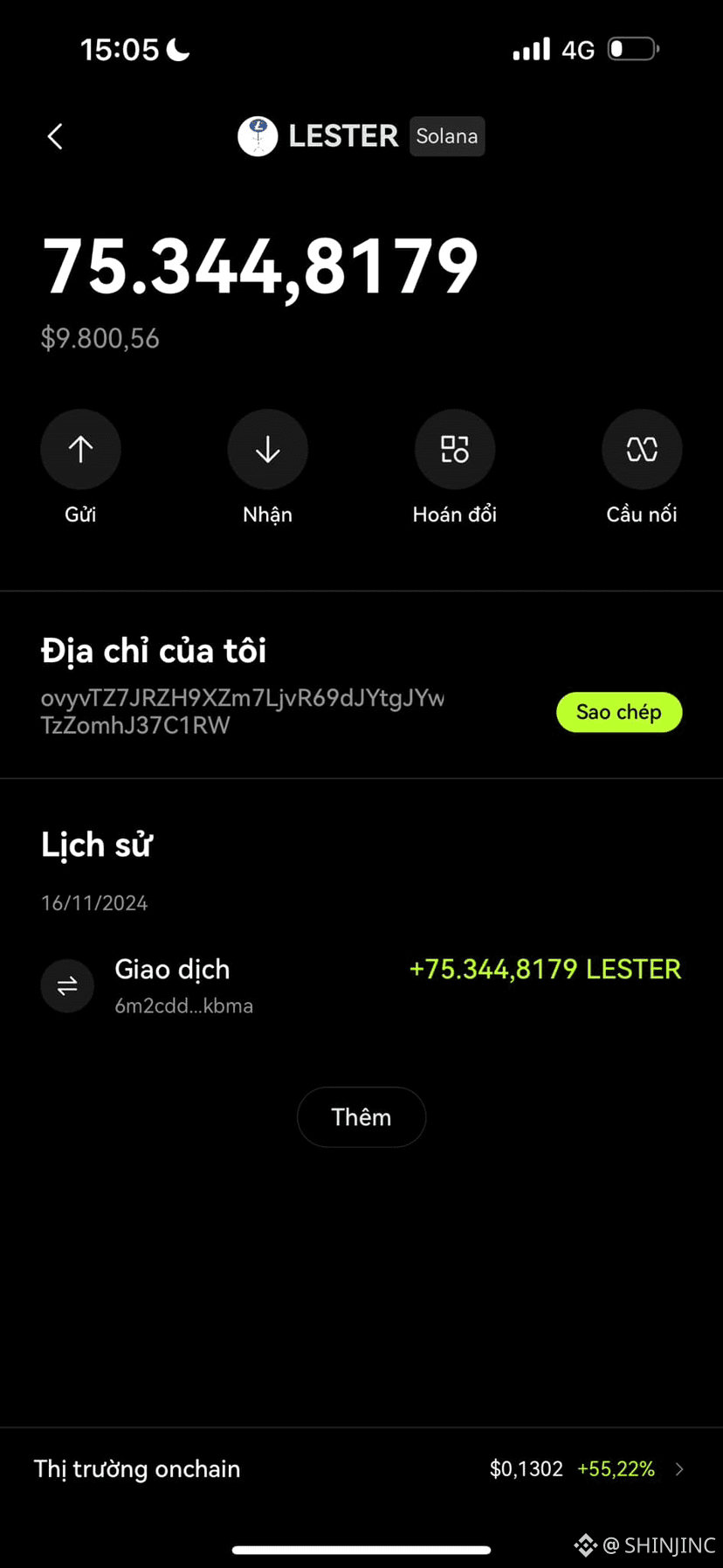
Task: Open the Thị trường onchain market row
Action: [361, 1468]
